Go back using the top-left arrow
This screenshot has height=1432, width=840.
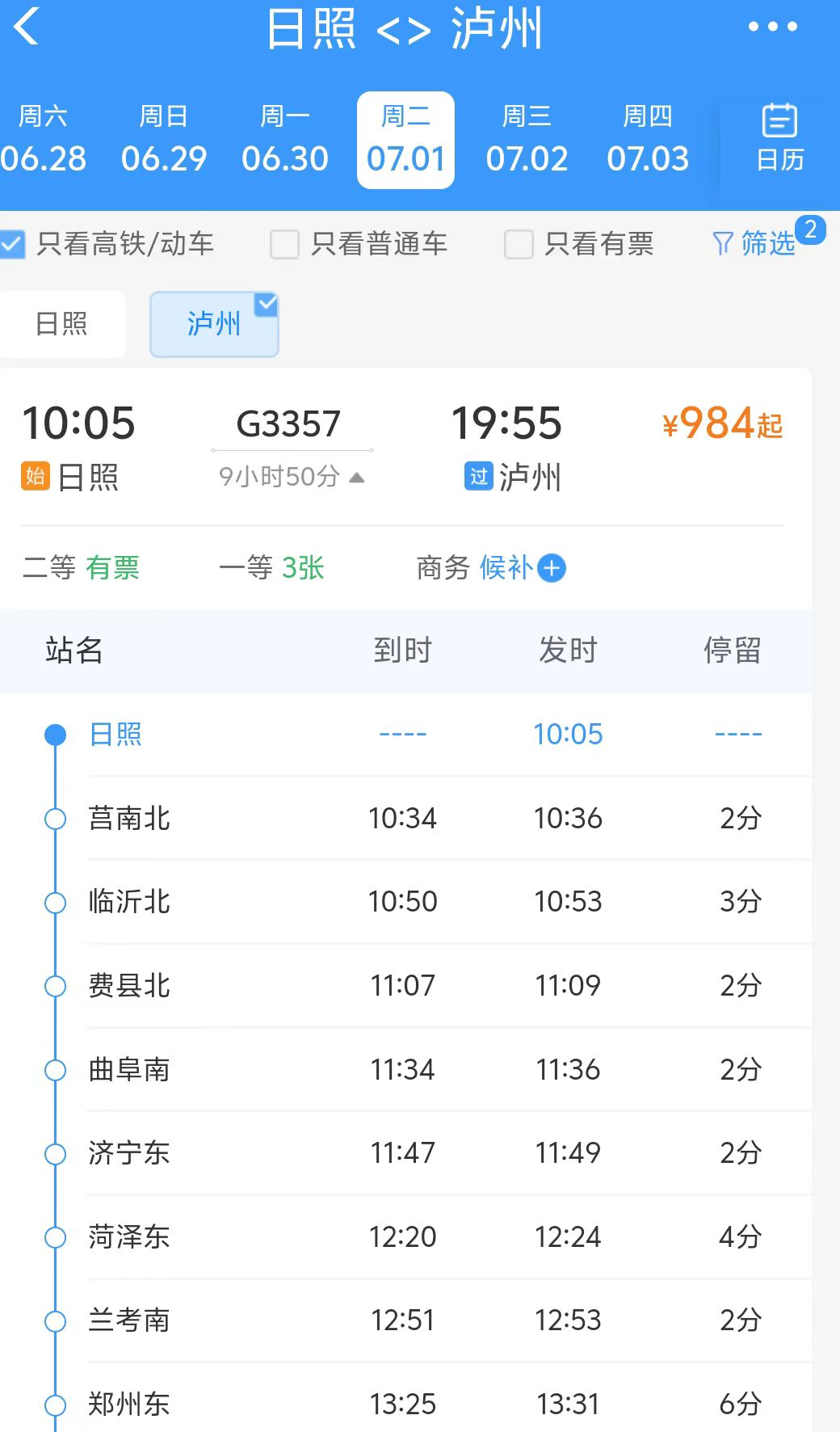coord(27,27)
